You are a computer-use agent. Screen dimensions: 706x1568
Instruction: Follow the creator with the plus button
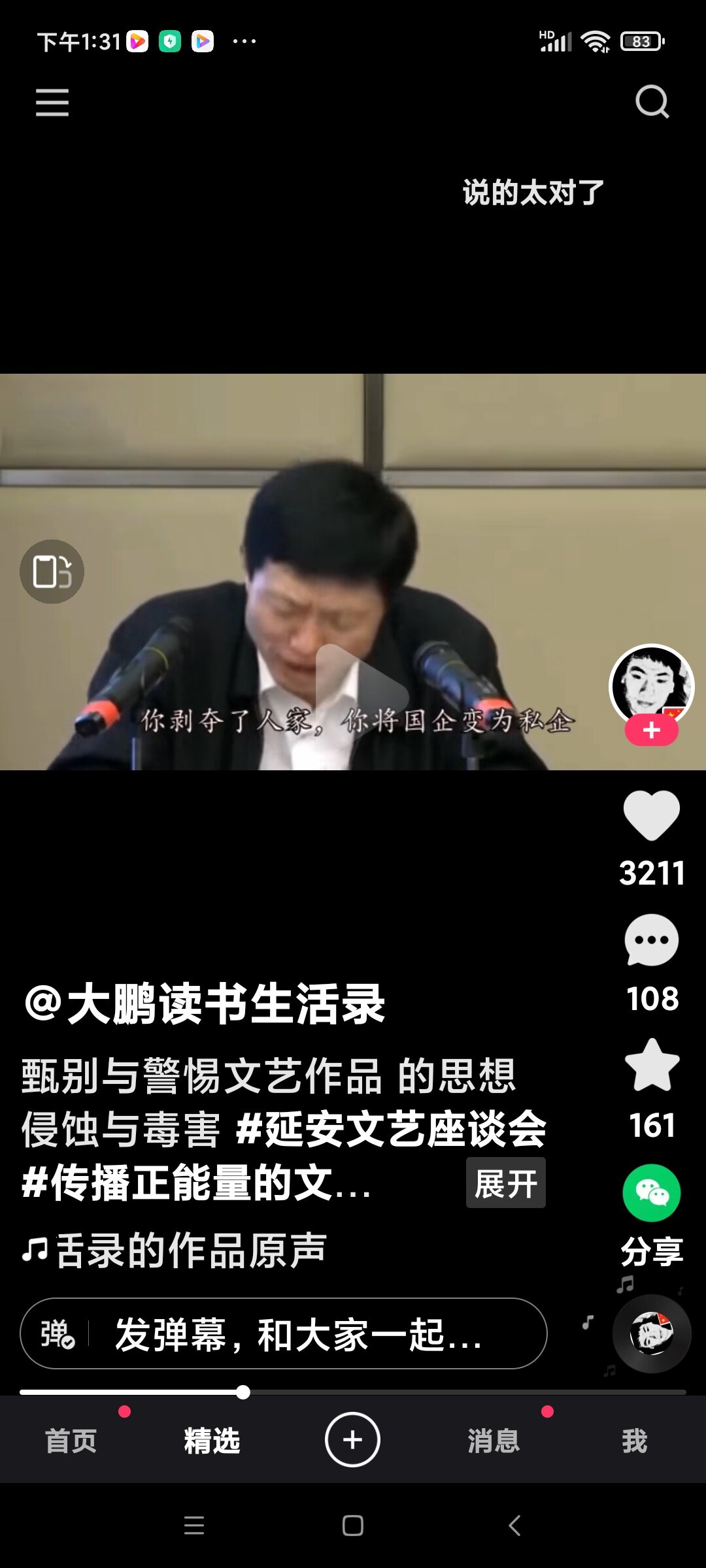point(651,730)
